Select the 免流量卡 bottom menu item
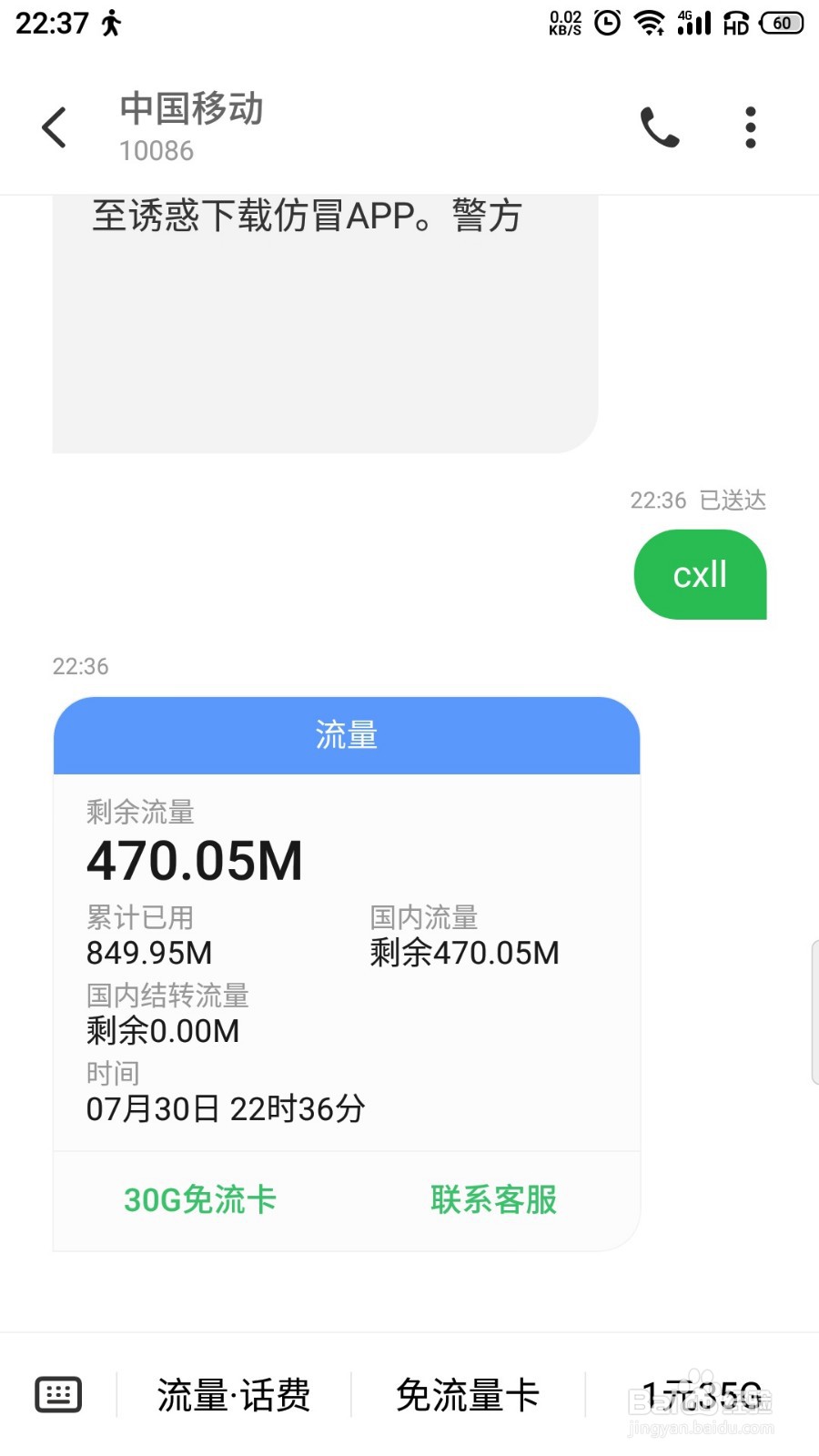 pyautogui.click(x=468, y=1394)
